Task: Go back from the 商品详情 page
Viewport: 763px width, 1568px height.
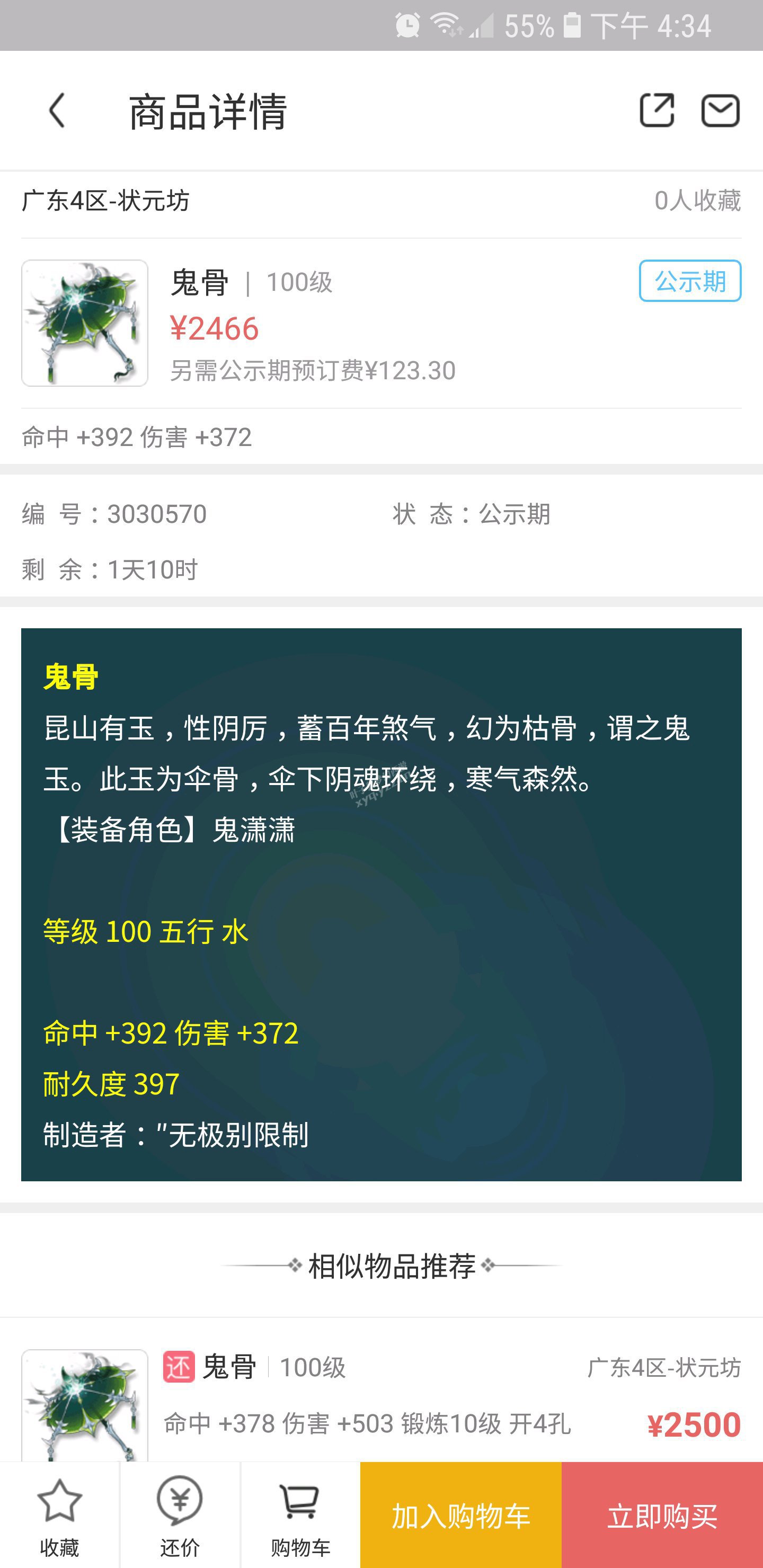Action: pyautogui.click(x=57, y=111)
